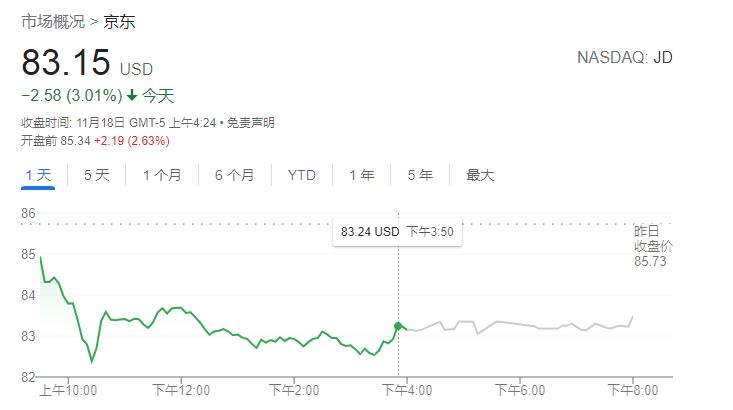Switch to the 5 年 range tab
The height and width of the screenshot is (410, 733).
(420, 175)
